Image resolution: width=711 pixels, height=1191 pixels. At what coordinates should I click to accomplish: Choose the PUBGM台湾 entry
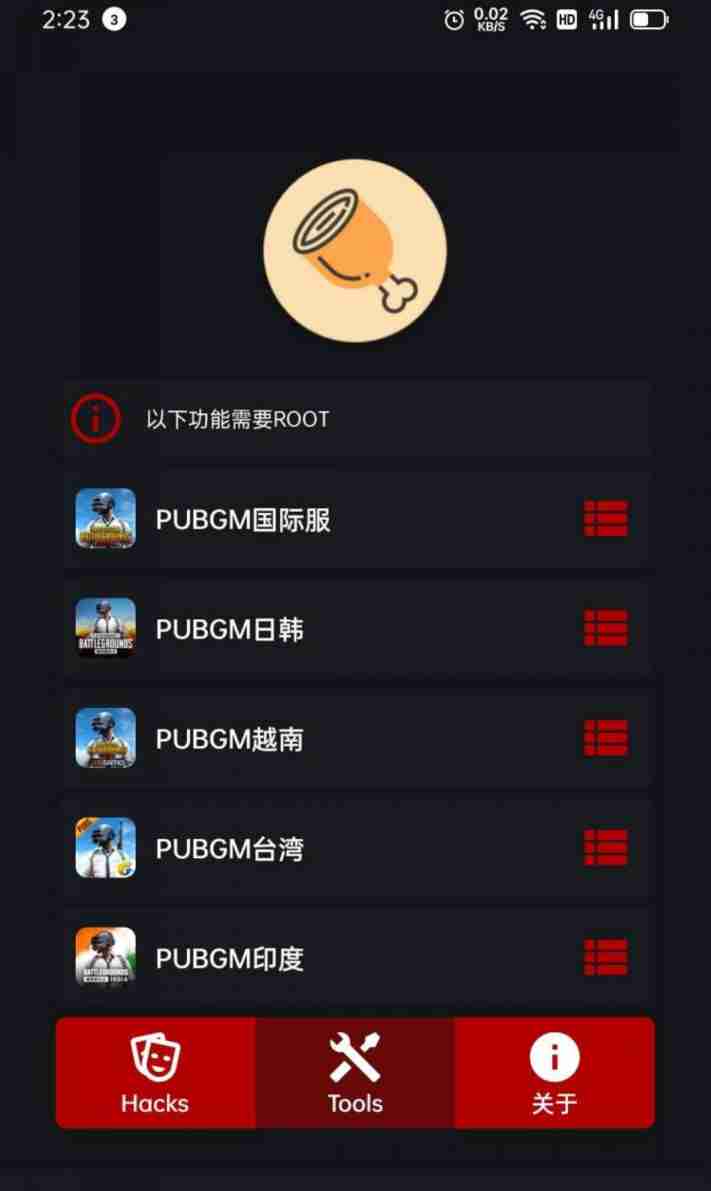coord(355,849)
